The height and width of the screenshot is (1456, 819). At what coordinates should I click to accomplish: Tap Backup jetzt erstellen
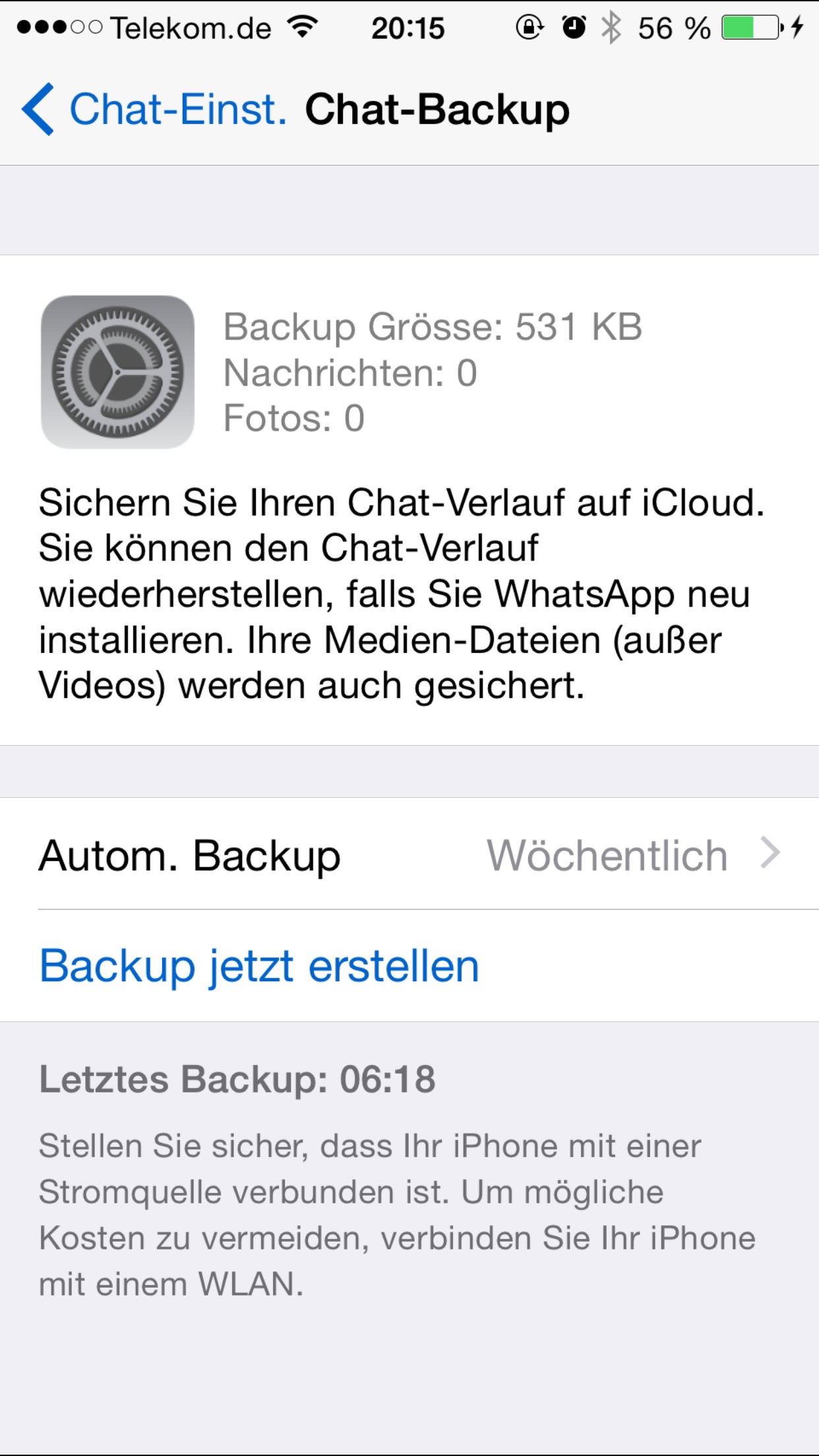click(x=259, y=966)
